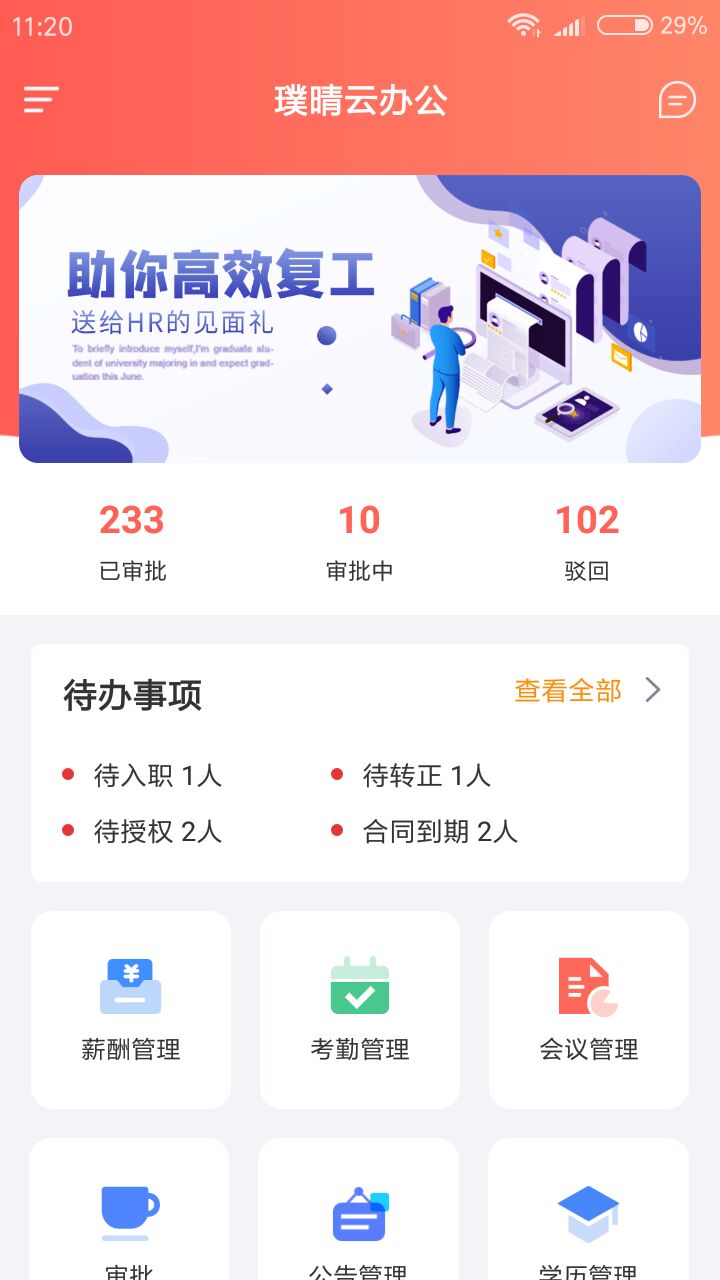Open the 审批 card
This screenshot has height=1280, width=720.
130,1220
